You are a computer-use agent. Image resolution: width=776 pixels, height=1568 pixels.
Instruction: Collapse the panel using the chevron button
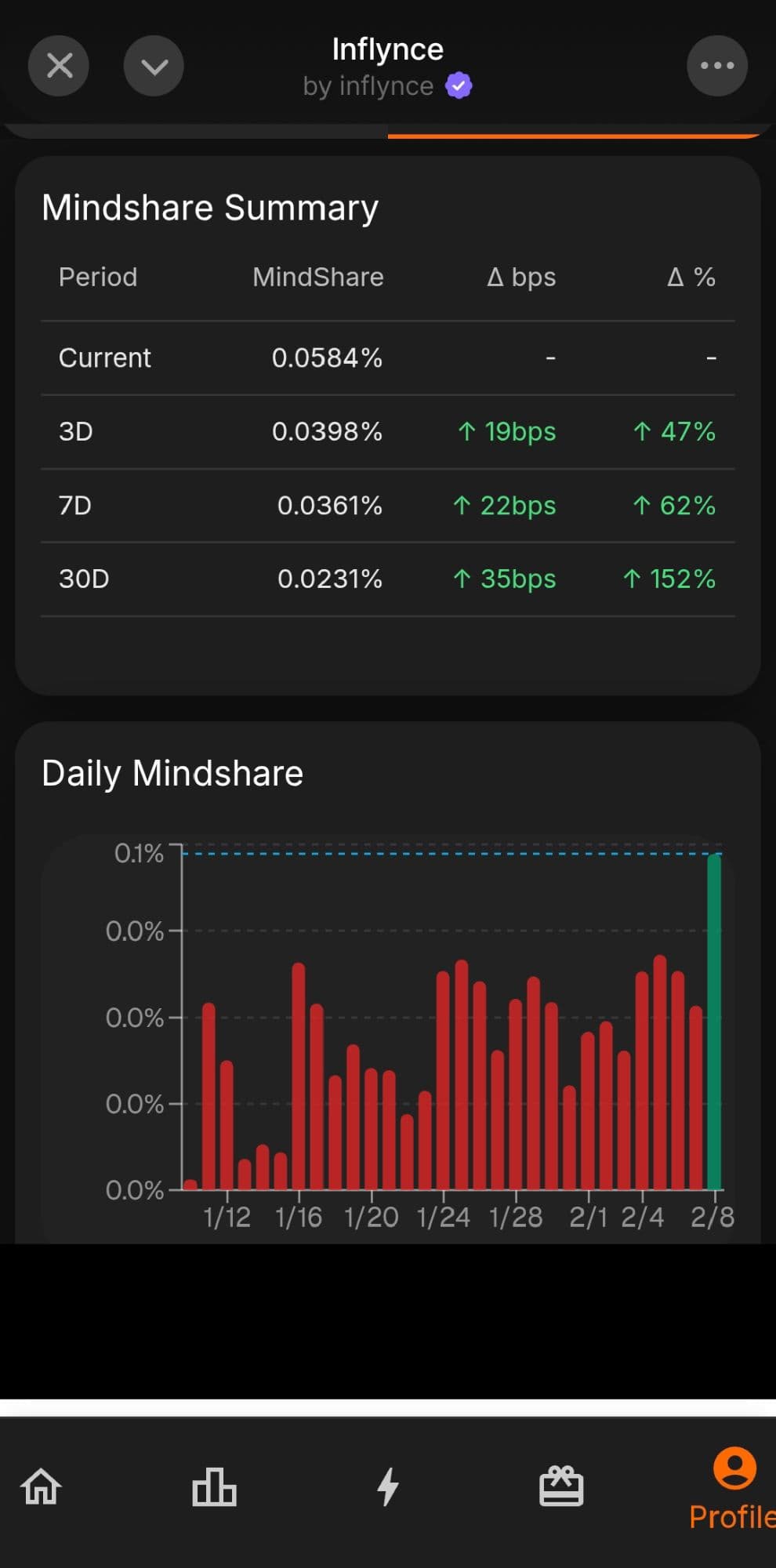coord(154,66)
